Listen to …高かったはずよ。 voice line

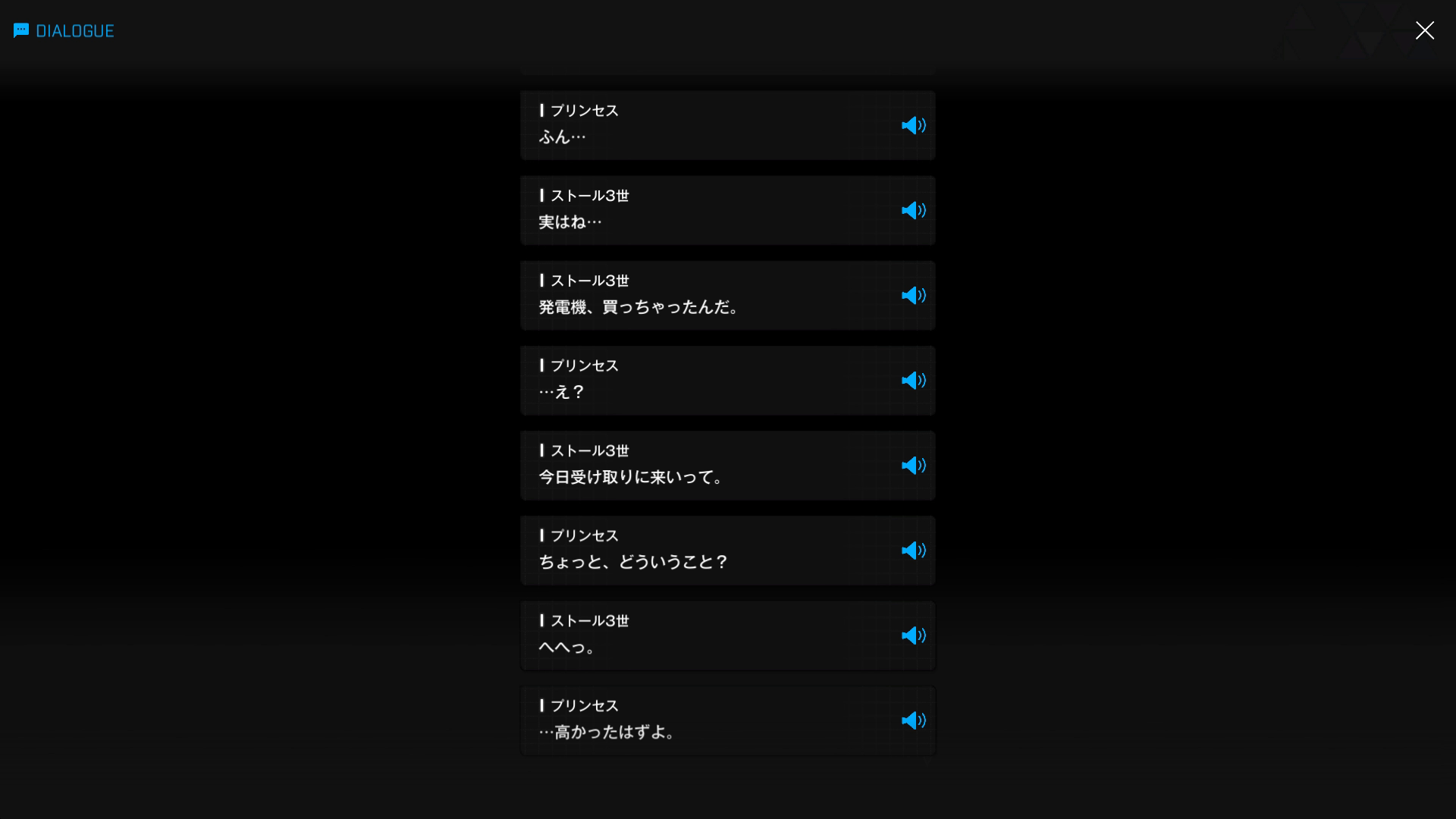tap(913, 720)
